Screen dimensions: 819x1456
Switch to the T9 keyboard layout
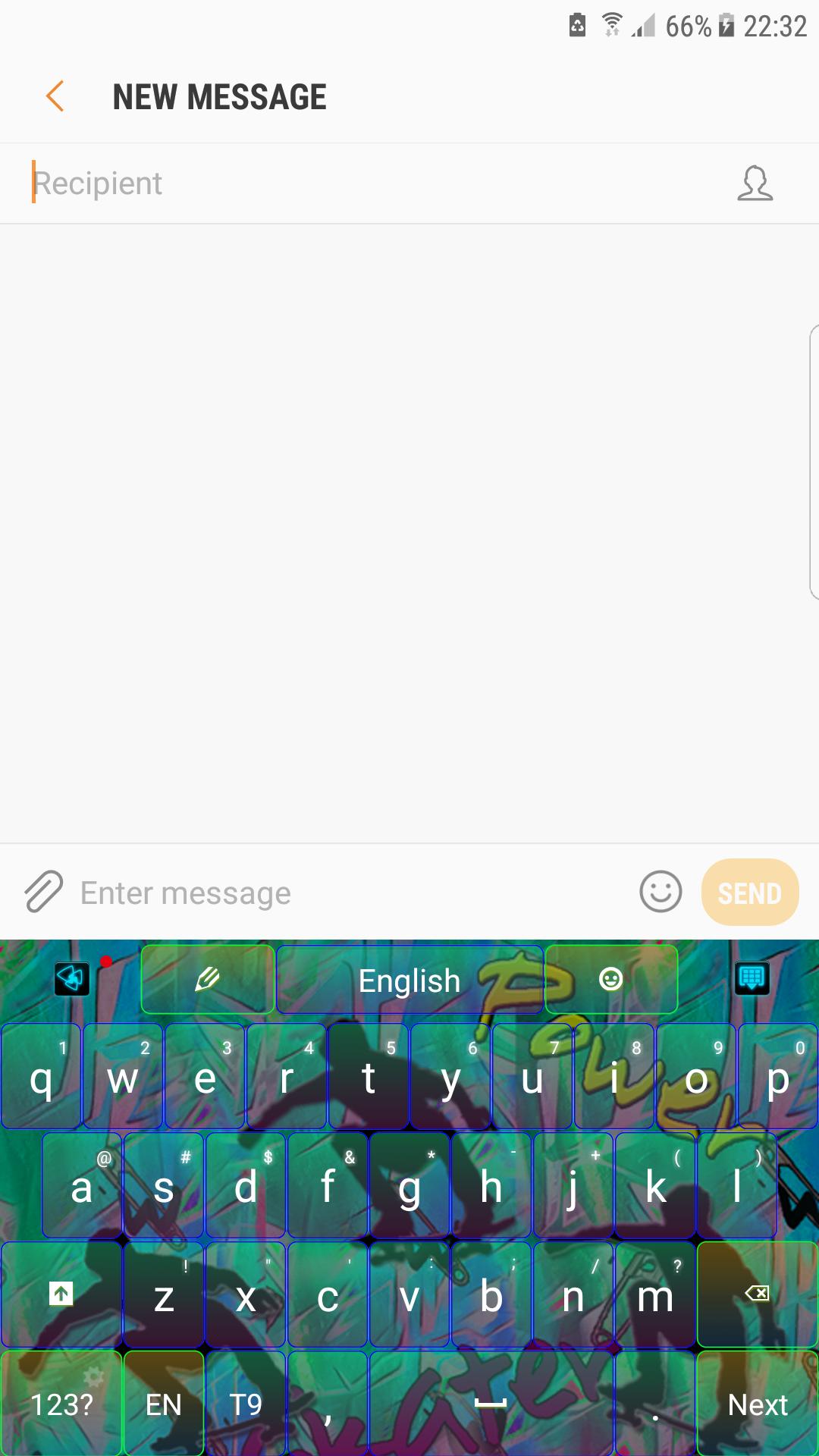[x=246, y=1404]
